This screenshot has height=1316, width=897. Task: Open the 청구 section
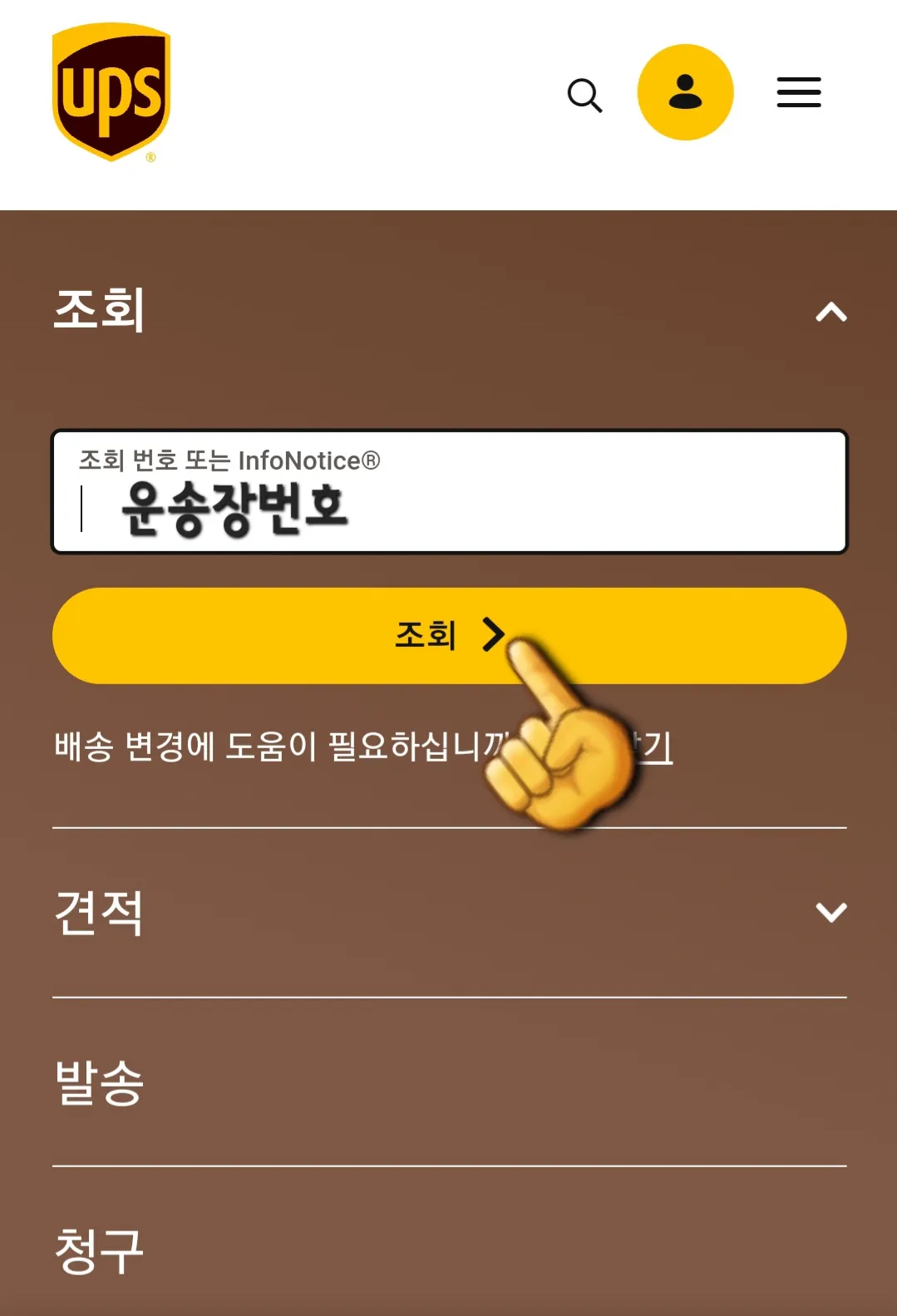(100, 1247)
